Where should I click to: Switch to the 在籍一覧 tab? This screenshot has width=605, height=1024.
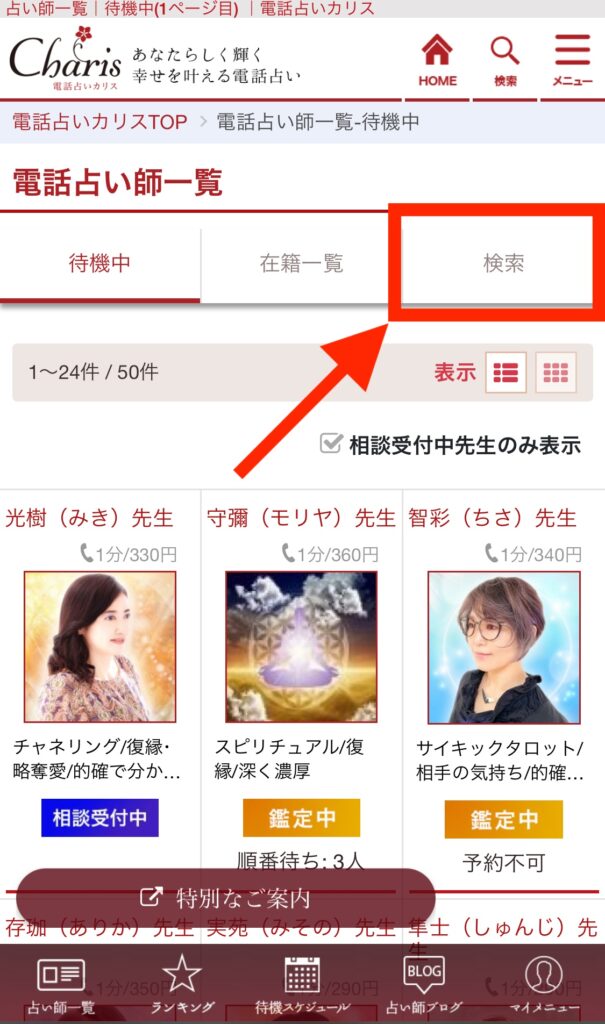tap(301, 264)
